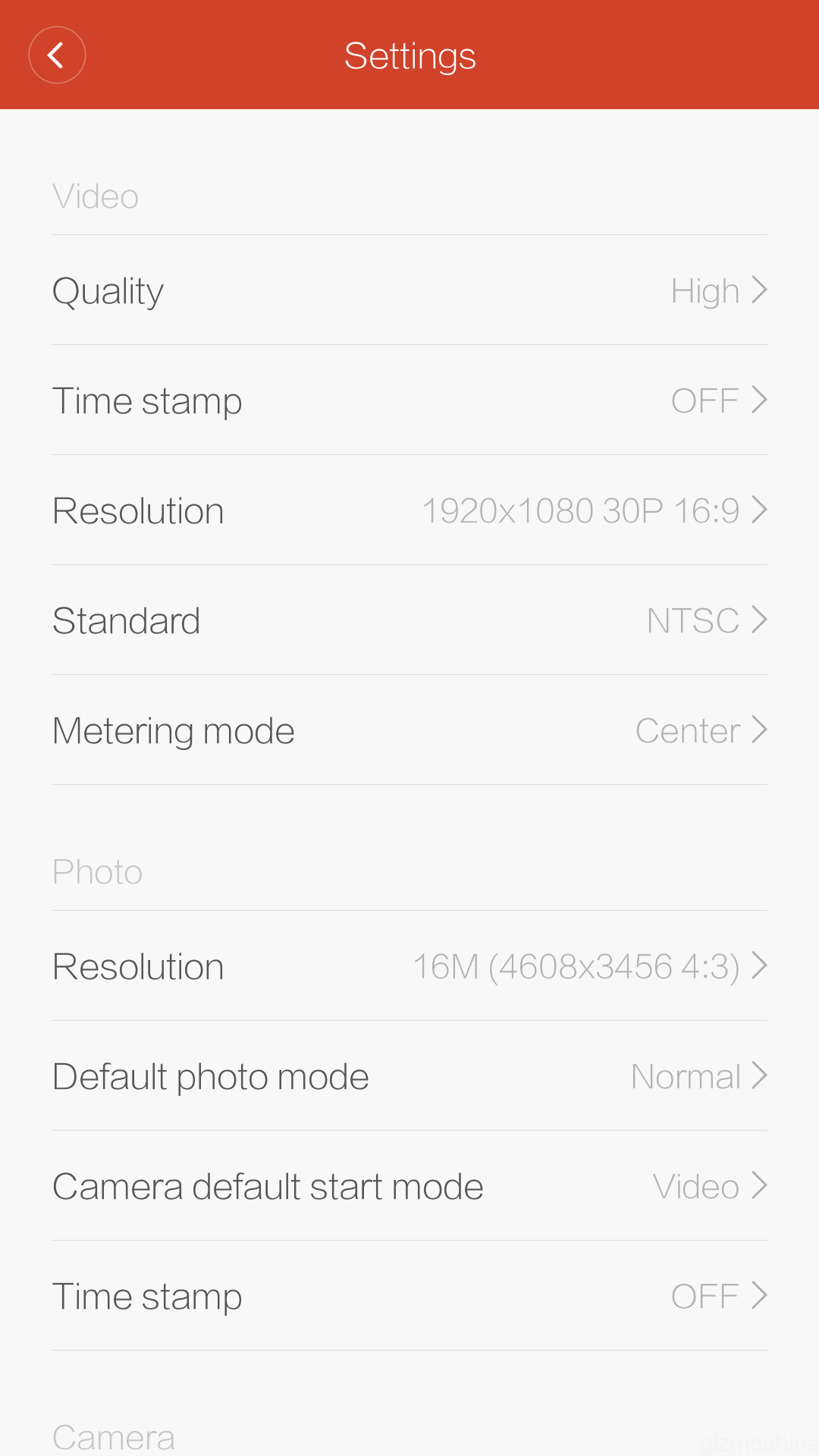
Task: Change photo Resolution 16M setting
Action: [409, 966]
